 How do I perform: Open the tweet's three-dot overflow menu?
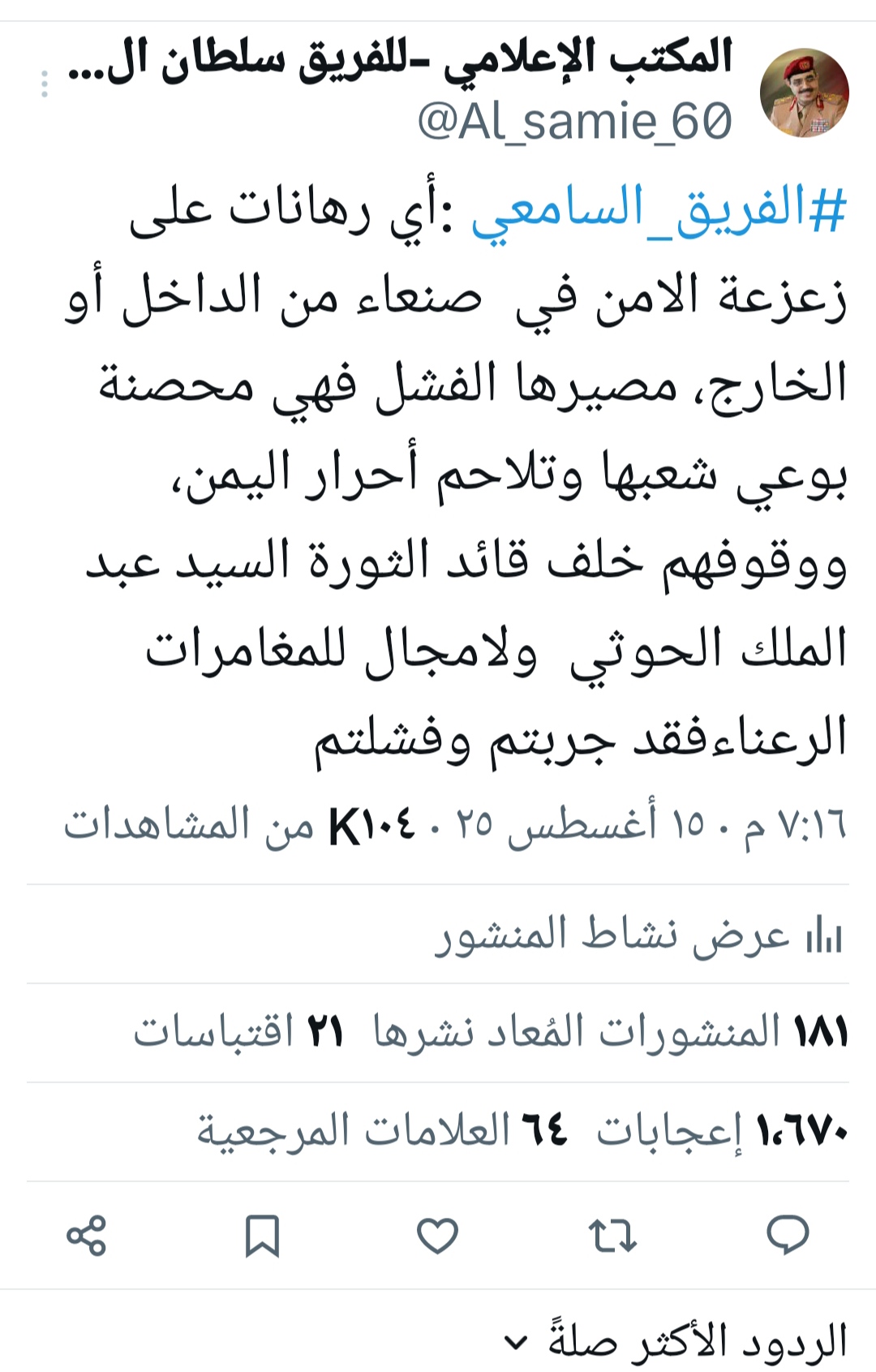45,84
